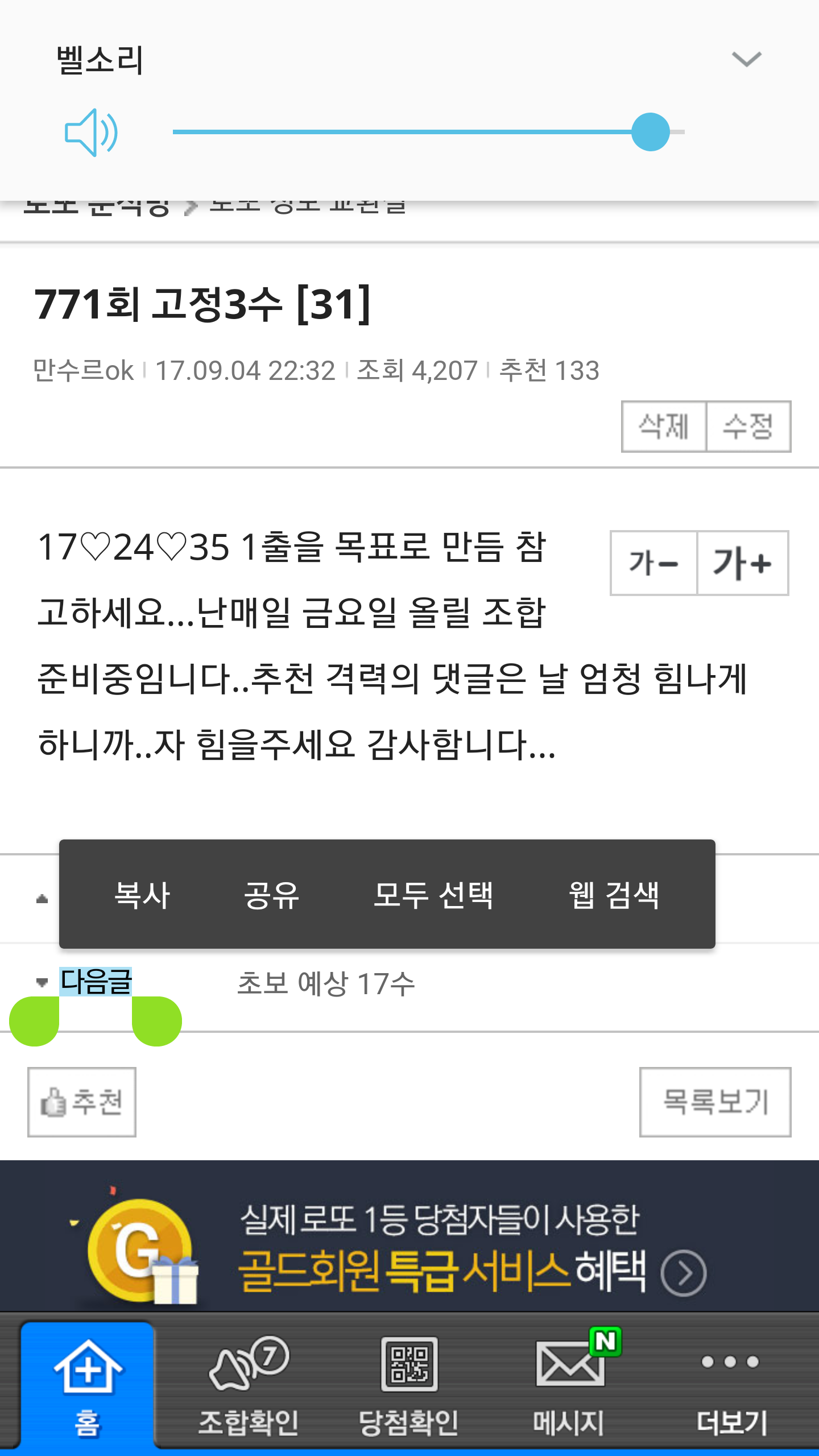The width and height of the screenshot is (819, 1456).
Task: Increase font size with 가+
Action: coord(742,563)
